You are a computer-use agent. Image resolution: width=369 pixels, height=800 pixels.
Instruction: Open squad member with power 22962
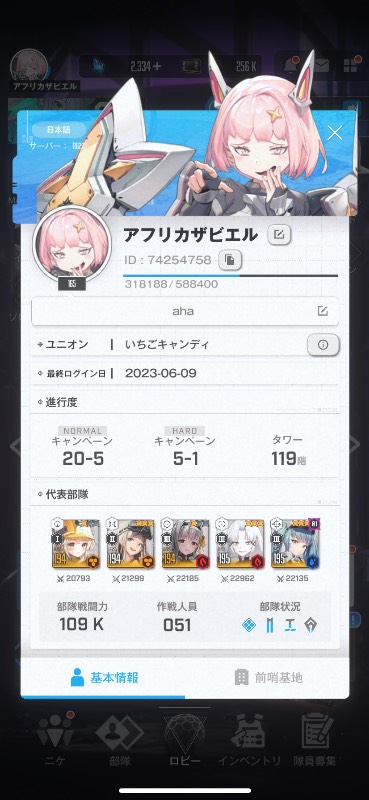pos(240,544)
